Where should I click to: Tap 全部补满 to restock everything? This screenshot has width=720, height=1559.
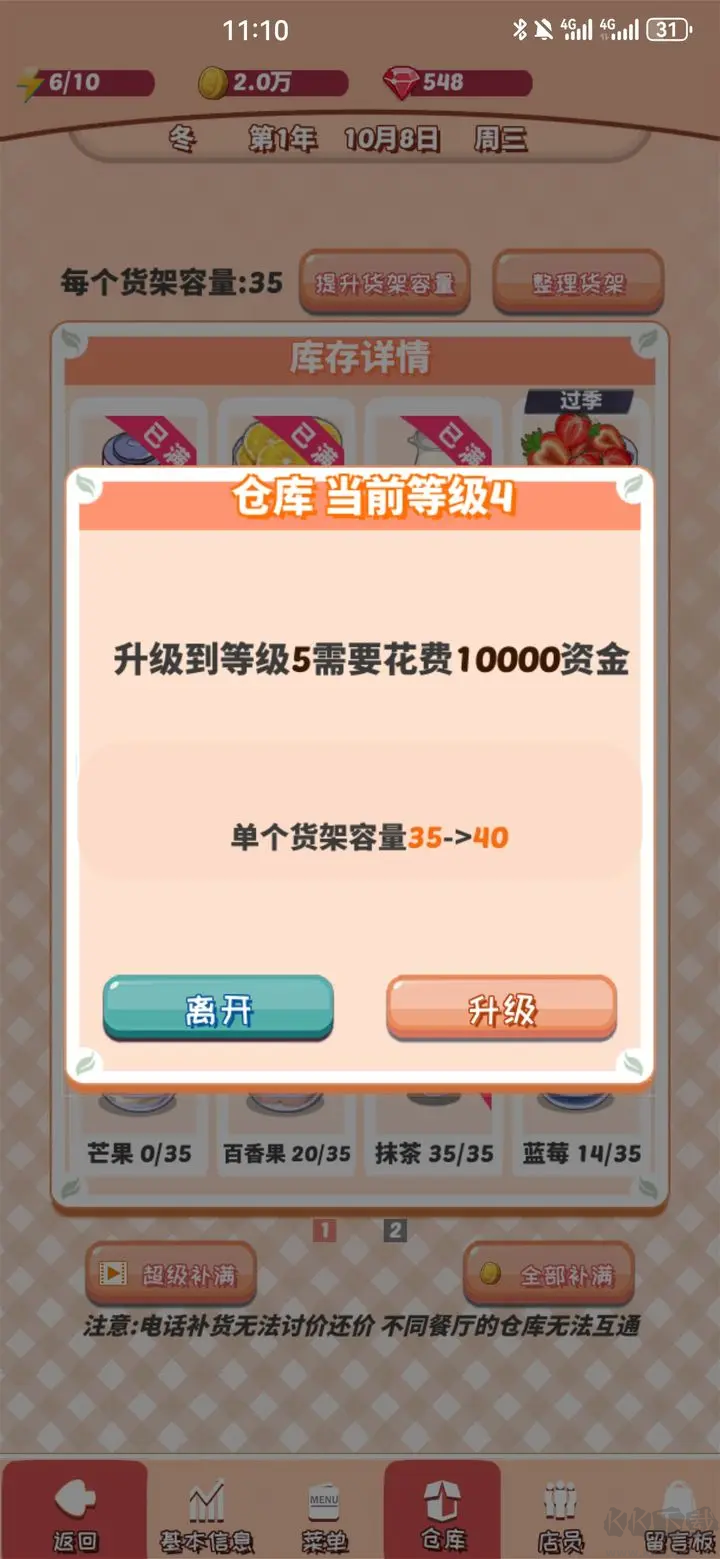(548, 1274)
